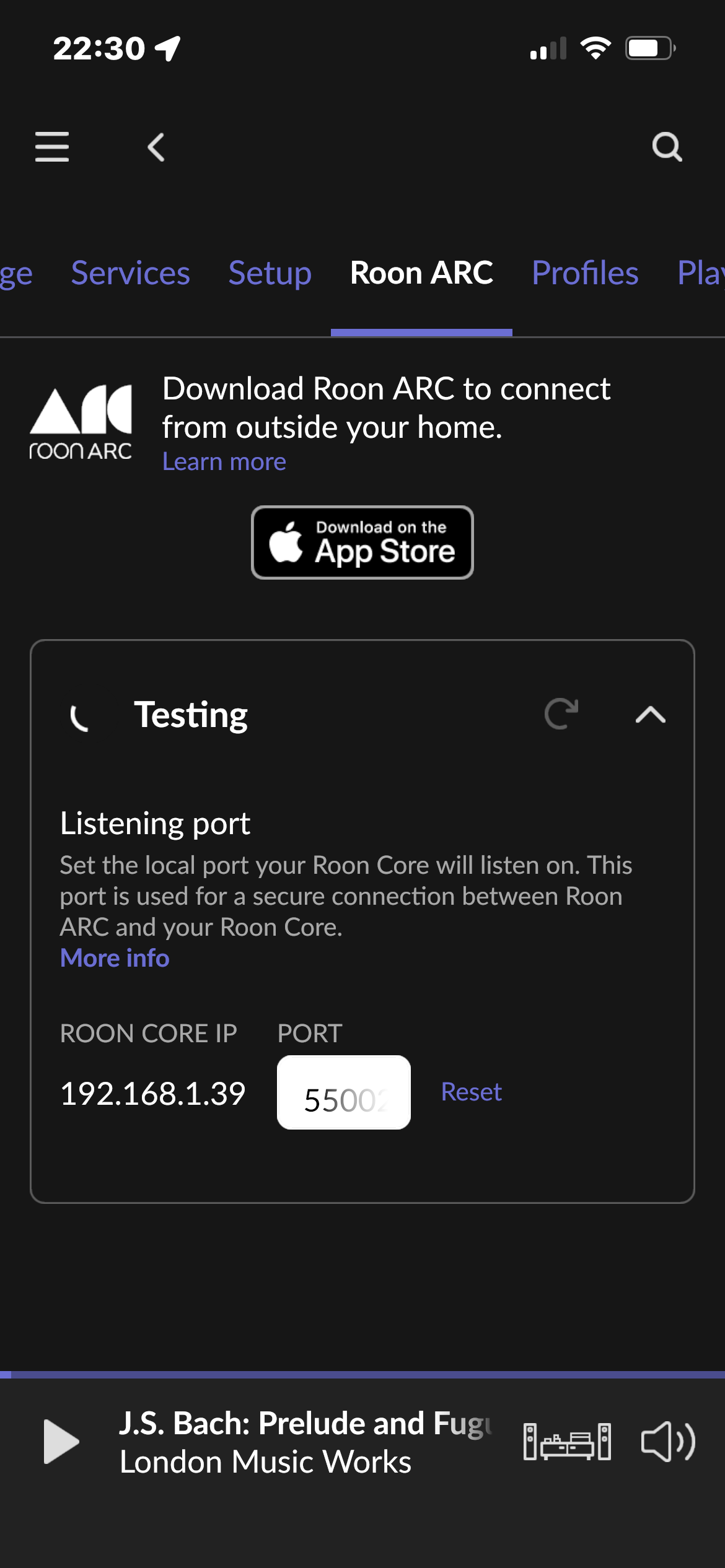Open the volume control
725x1568 pixels.
(x=668, y=1442)
